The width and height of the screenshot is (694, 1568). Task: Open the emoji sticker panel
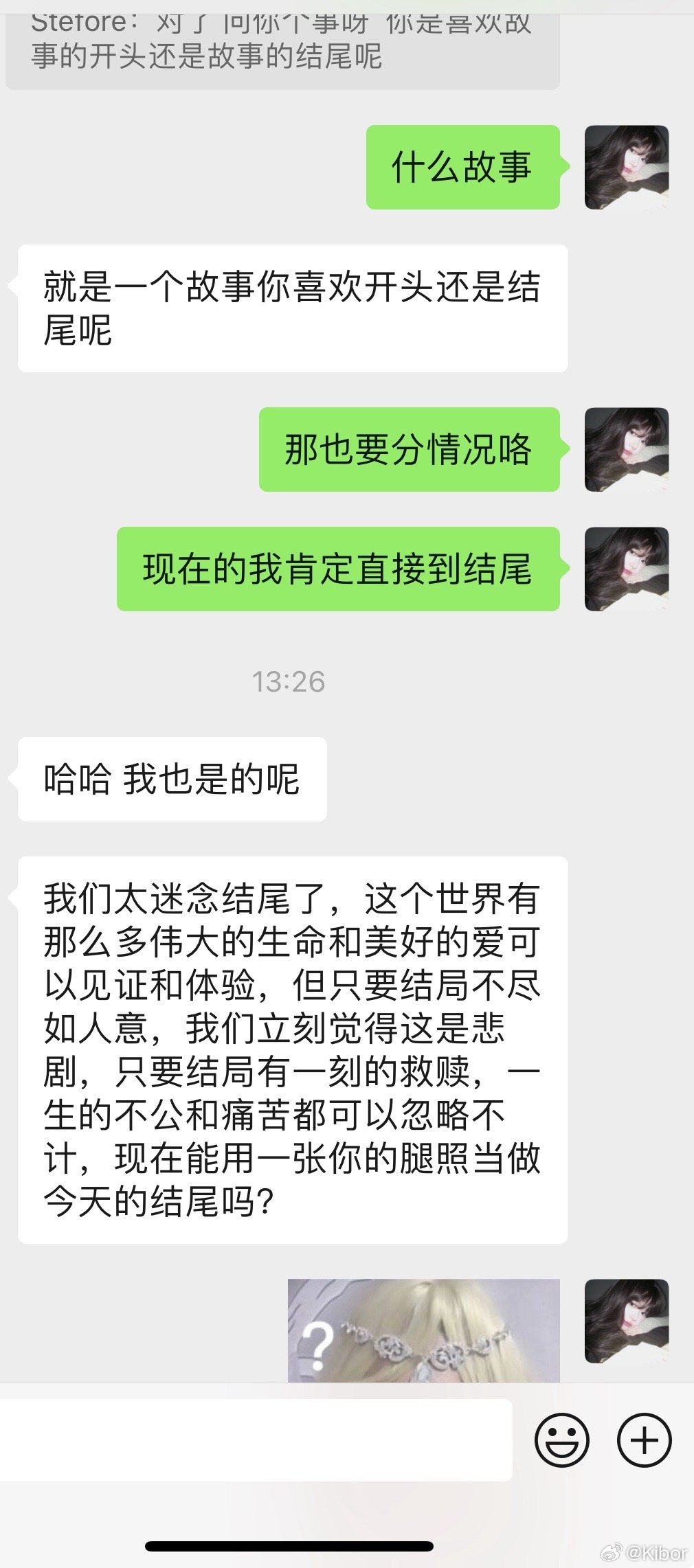click(x=561, y=1440)
